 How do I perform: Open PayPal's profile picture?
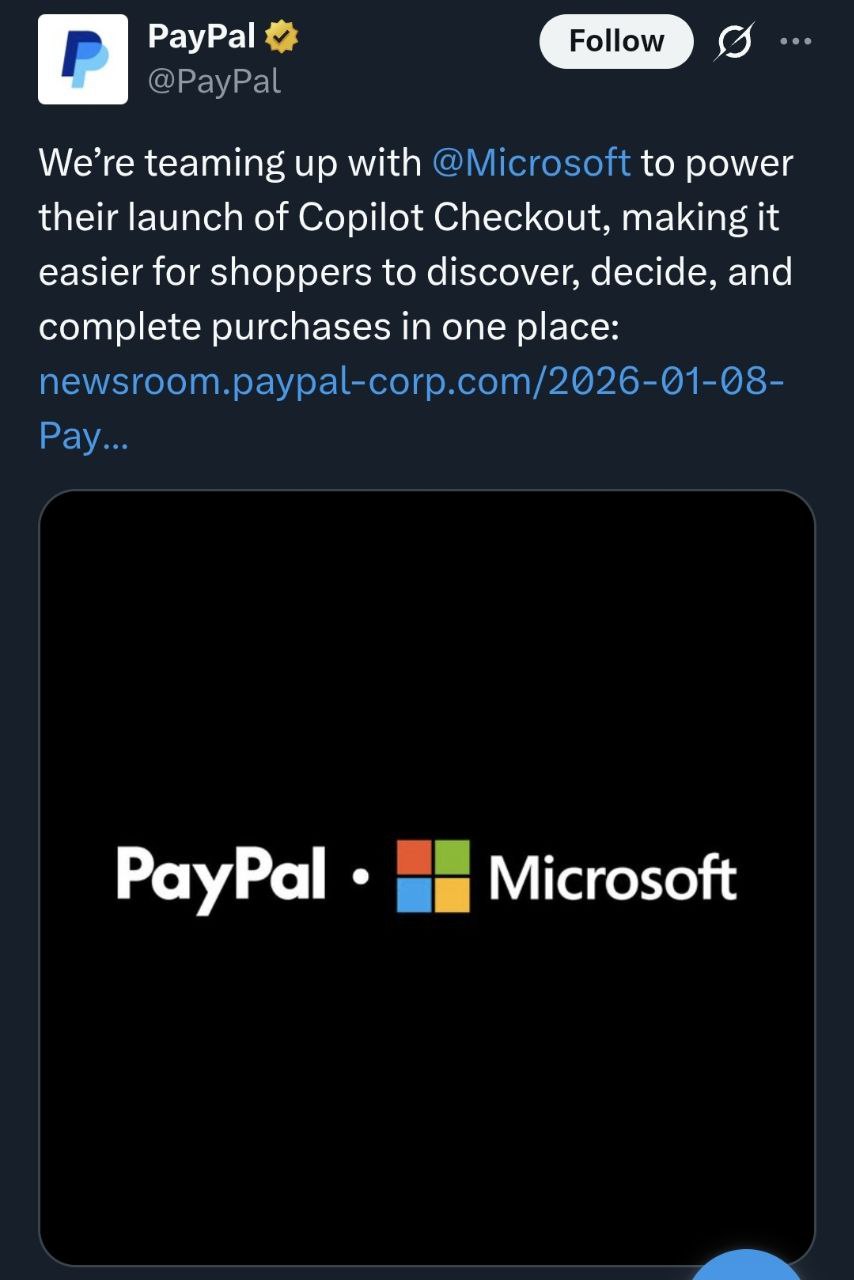tap(83, 60)
